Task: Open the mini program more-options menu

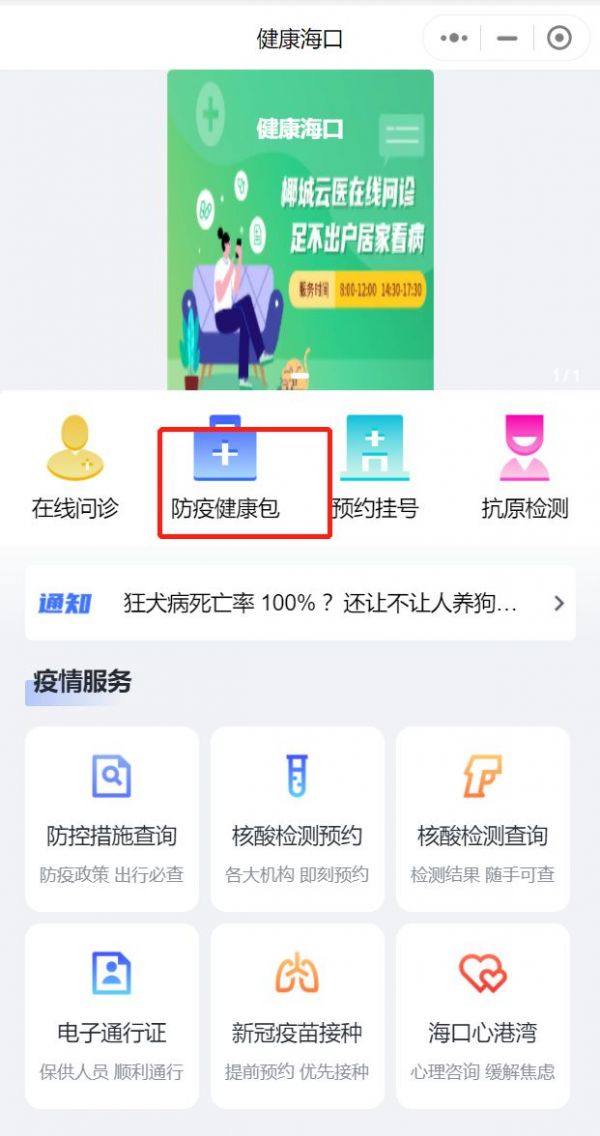Action: click(x=454, y=38)
